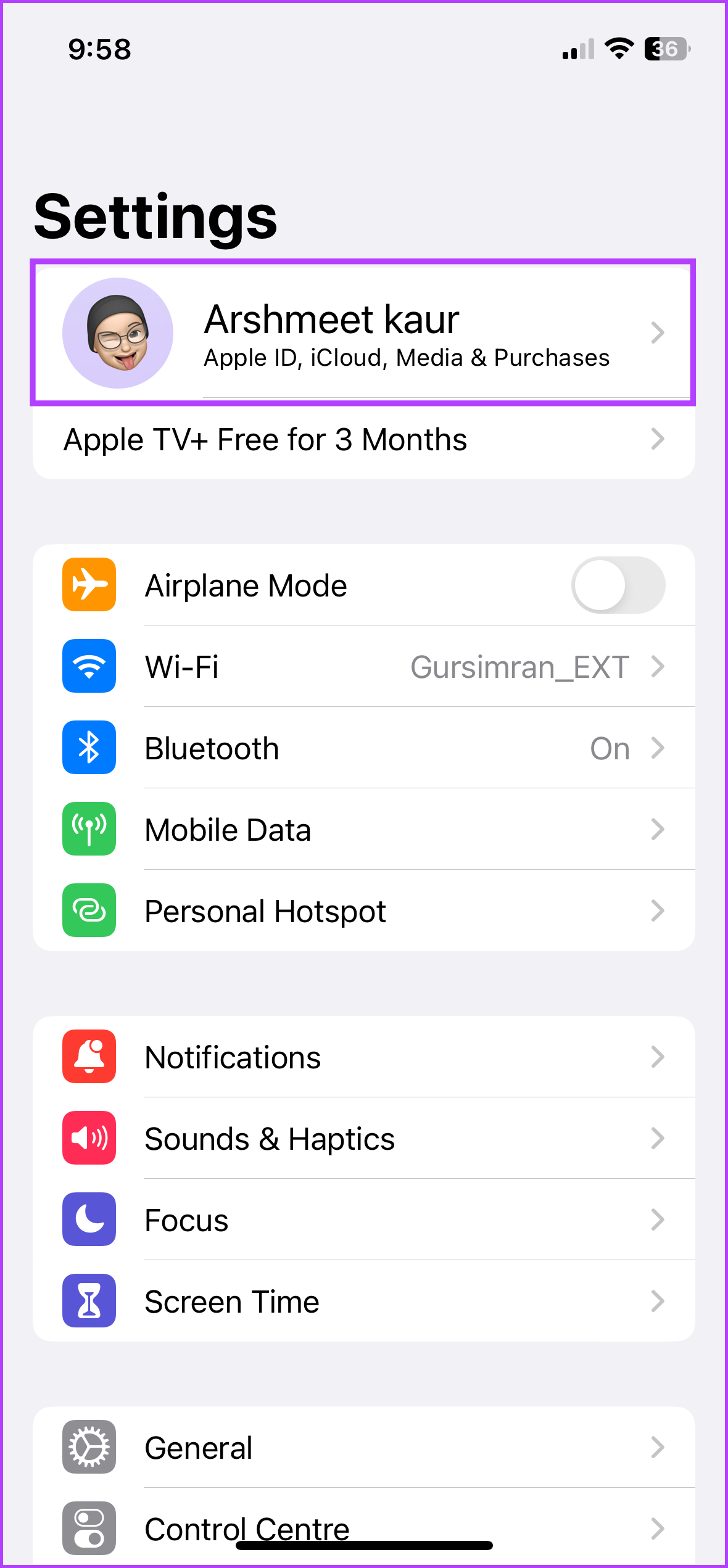Screen dimensions: 728x1568
Task: Tap the Airplane Mode airplane icon
Action: point(89,585)
